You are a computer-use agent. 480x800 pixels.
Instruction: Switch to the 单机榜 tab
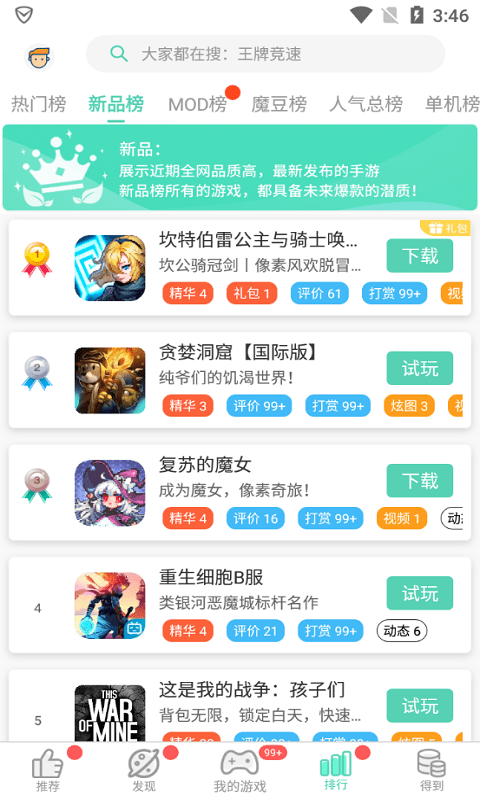tap(452, 104)
